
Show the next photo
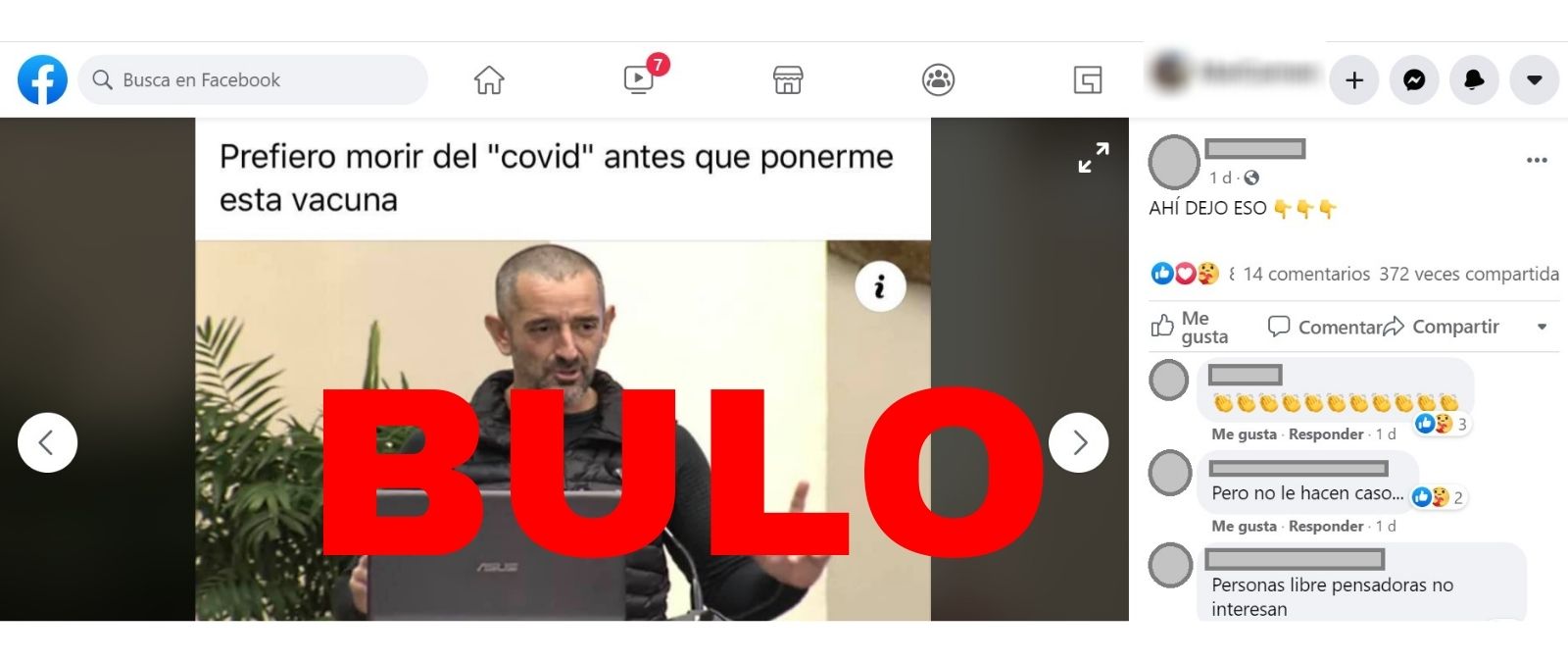click(1079, 443)
